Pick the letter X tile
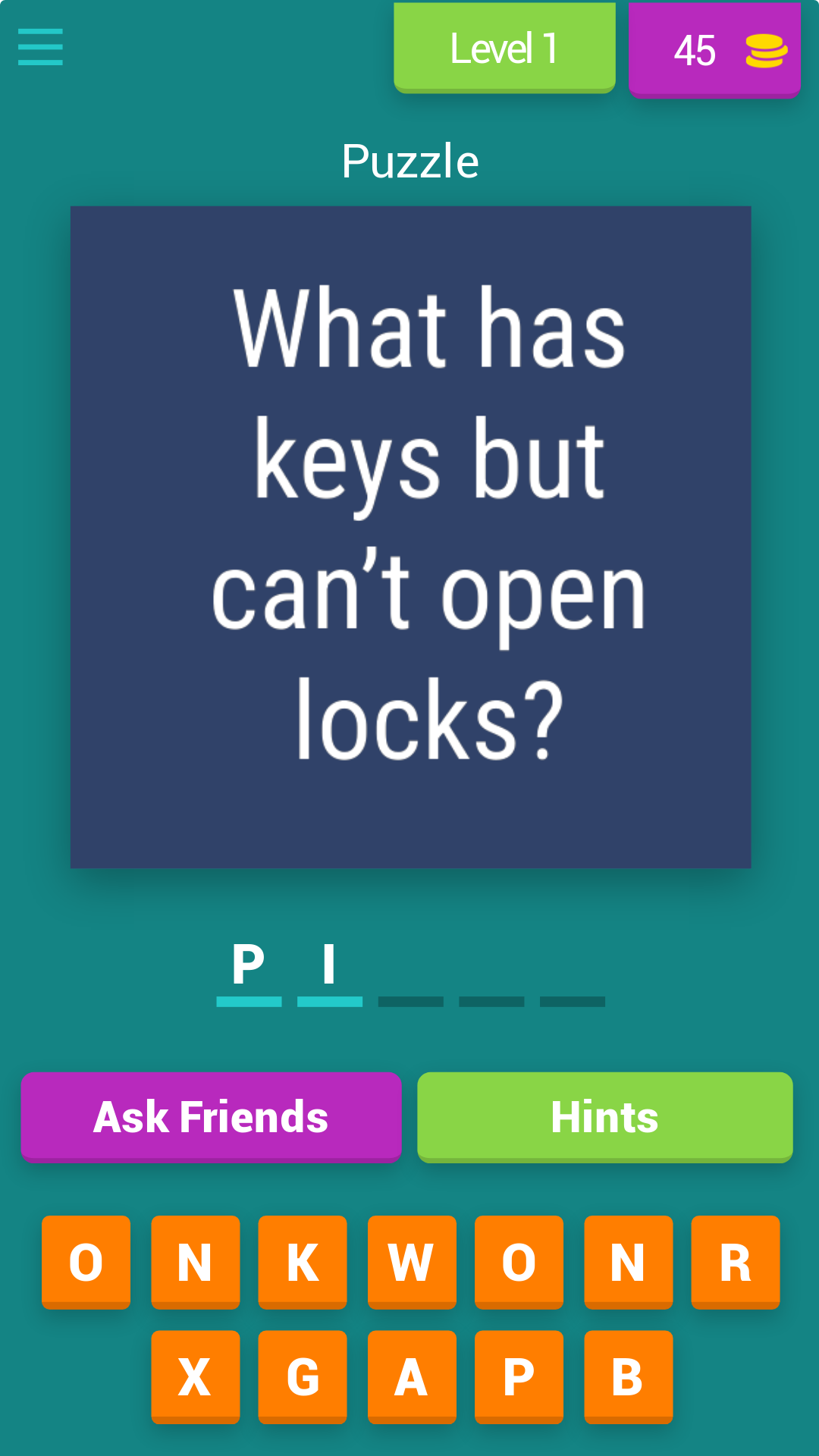 [195, 1376]
